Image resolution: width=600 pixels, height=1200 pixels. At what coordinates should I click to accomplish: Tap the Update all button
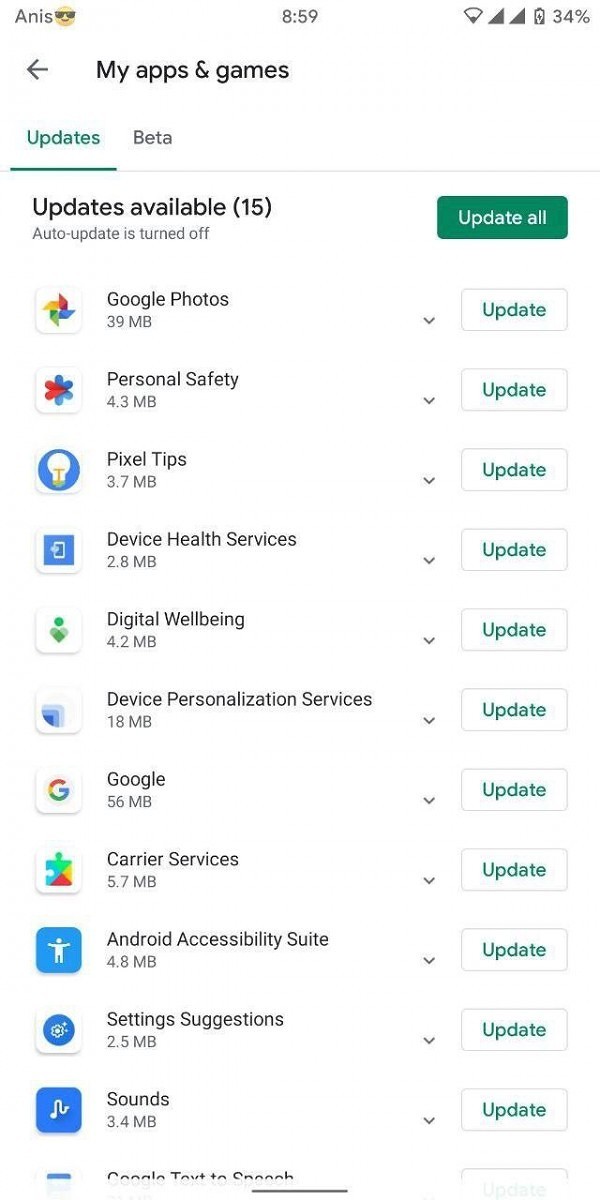[x=502, y=218]
